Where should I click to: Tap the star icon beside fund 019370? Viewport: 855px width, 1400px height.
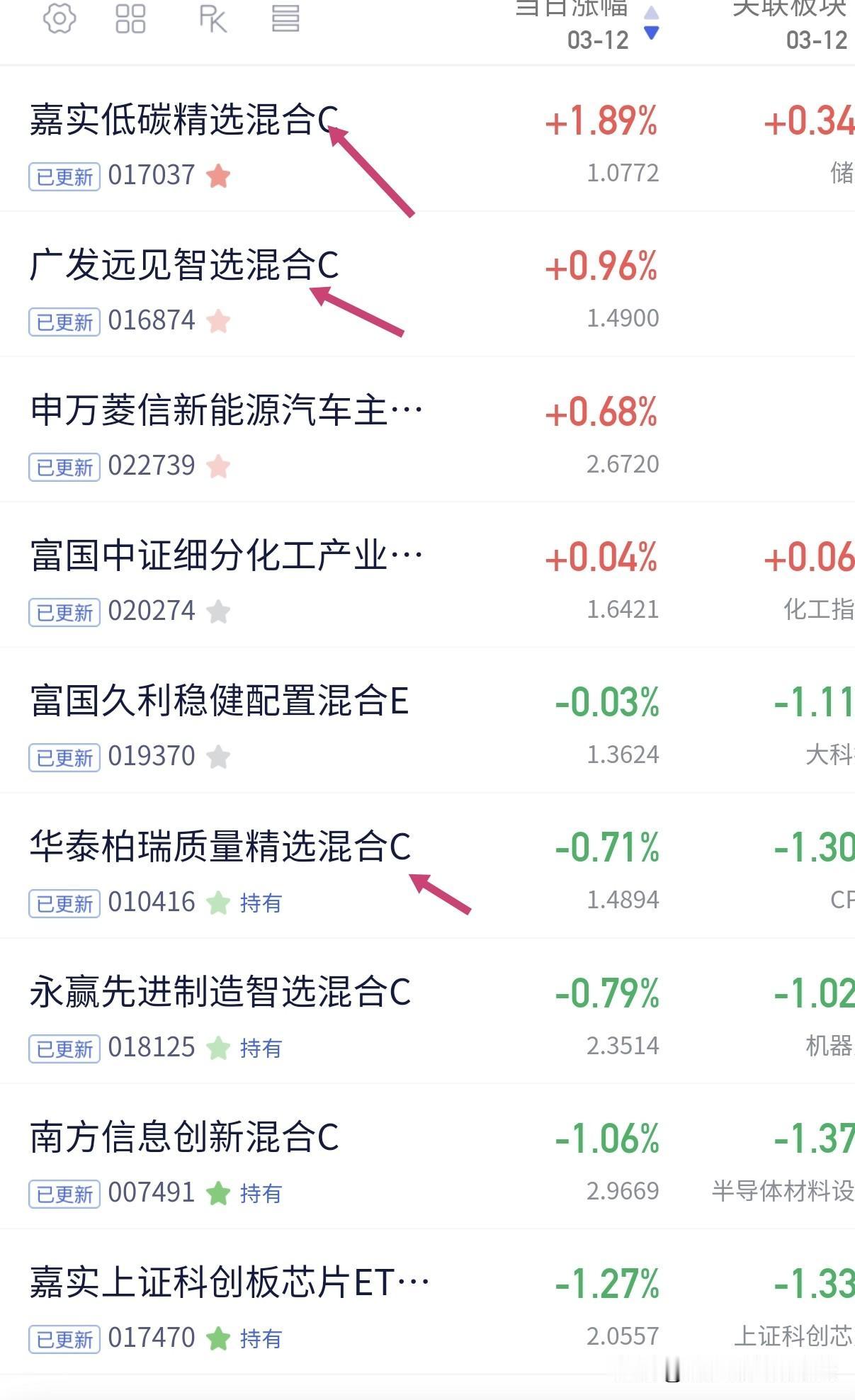[220, 757]
